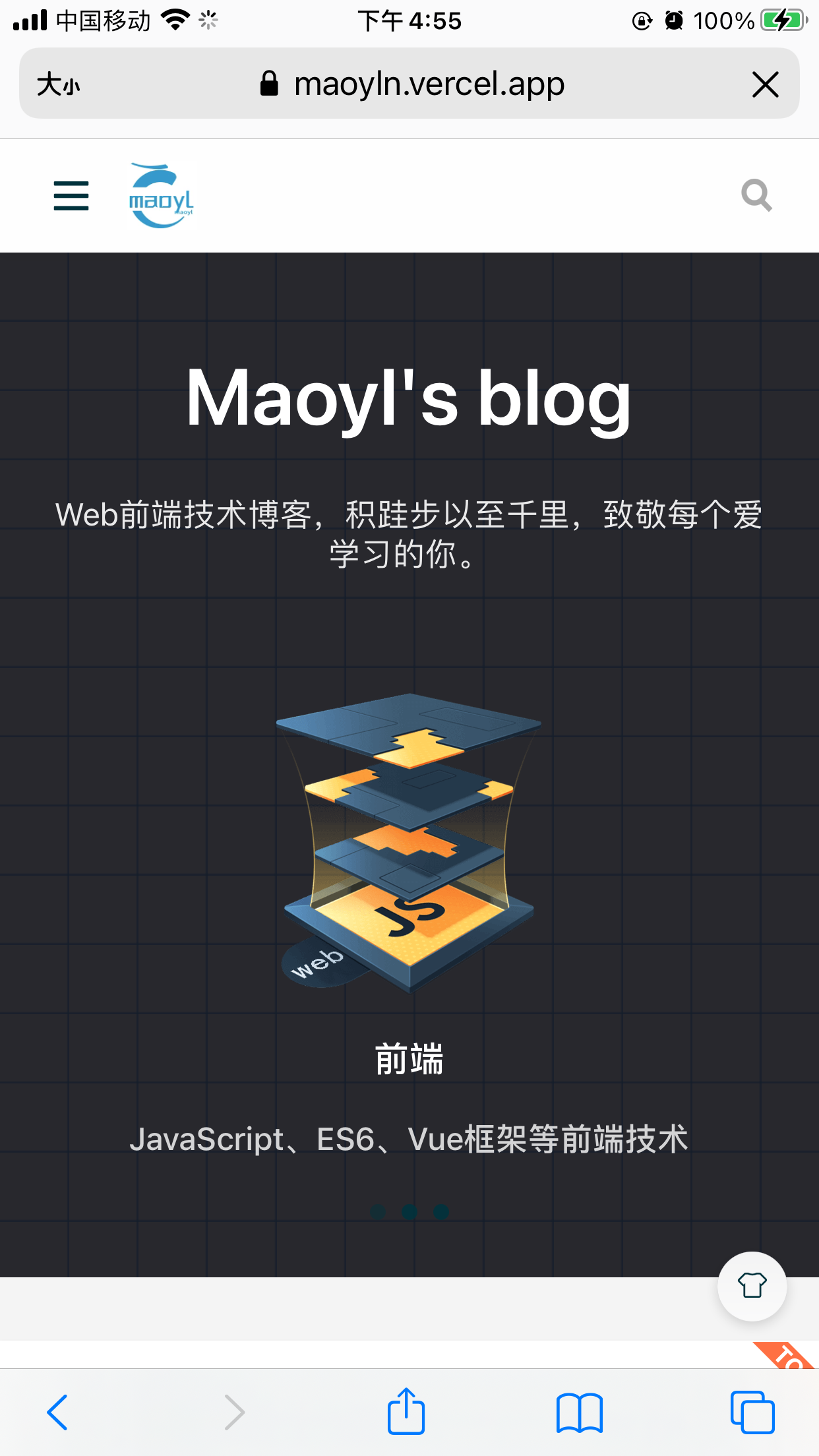Stop loading with the X button
The height and width of the screenshot is (1456, 819).
pos(765,84)
